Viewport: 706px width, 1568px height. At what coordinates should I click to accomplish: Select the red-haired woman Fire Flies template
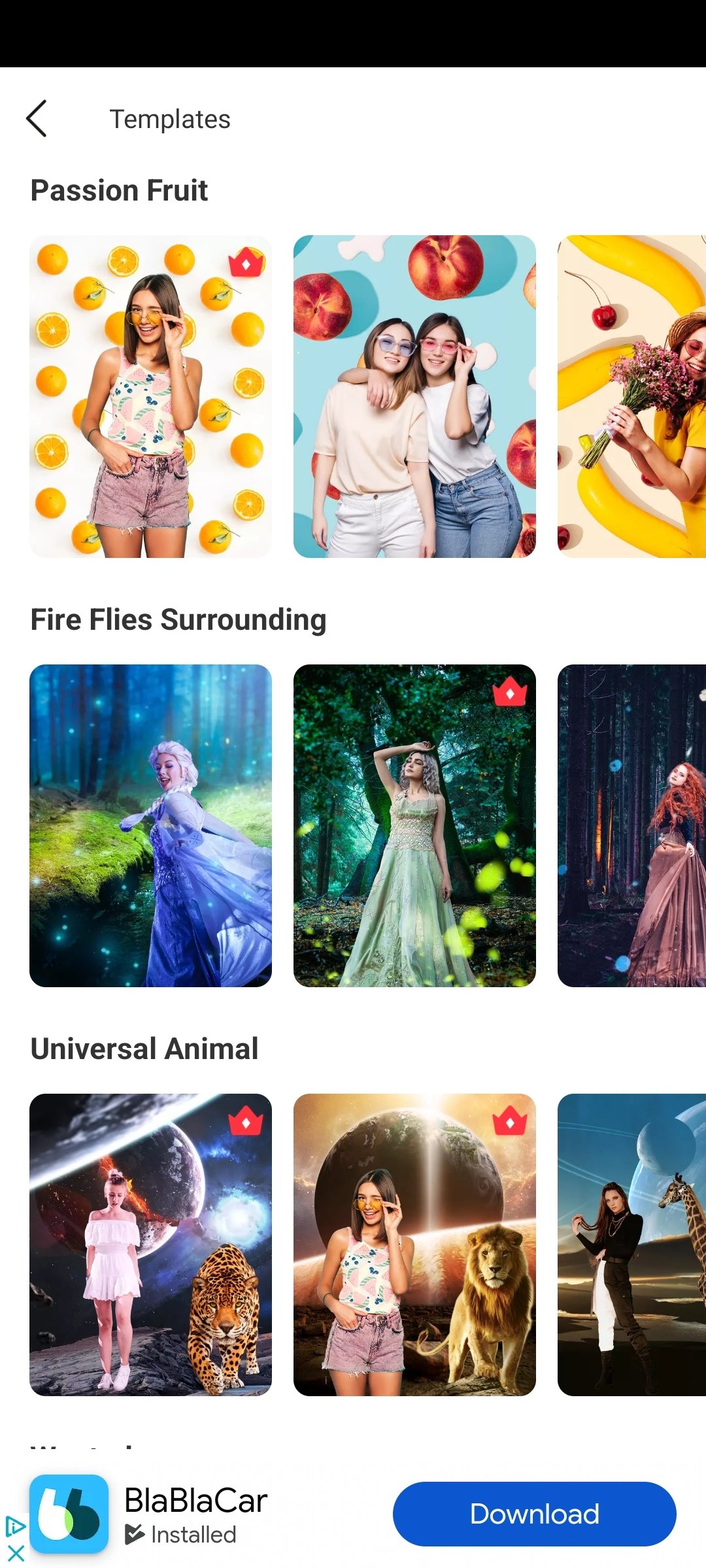(631, 825)
